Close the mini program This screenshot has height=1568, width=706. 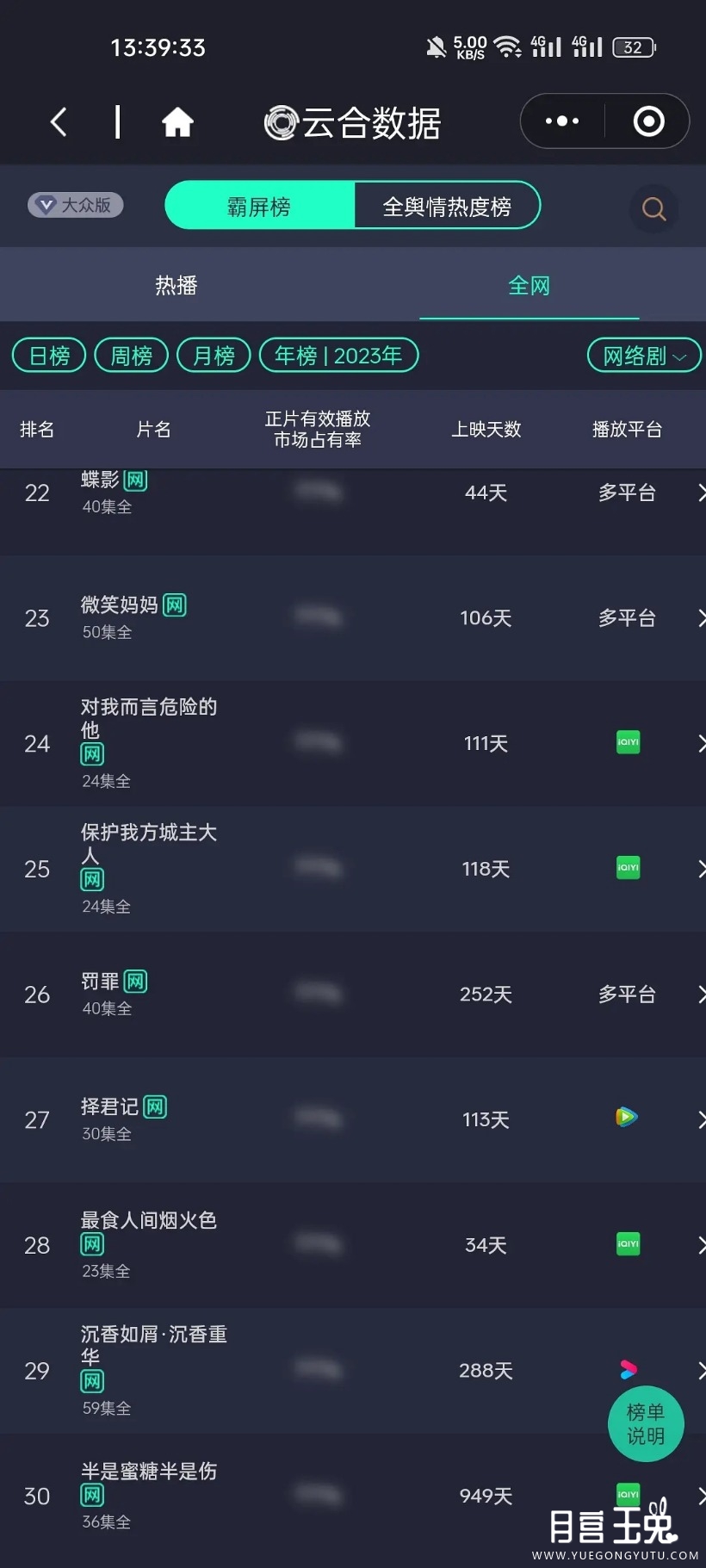point(648,121)
